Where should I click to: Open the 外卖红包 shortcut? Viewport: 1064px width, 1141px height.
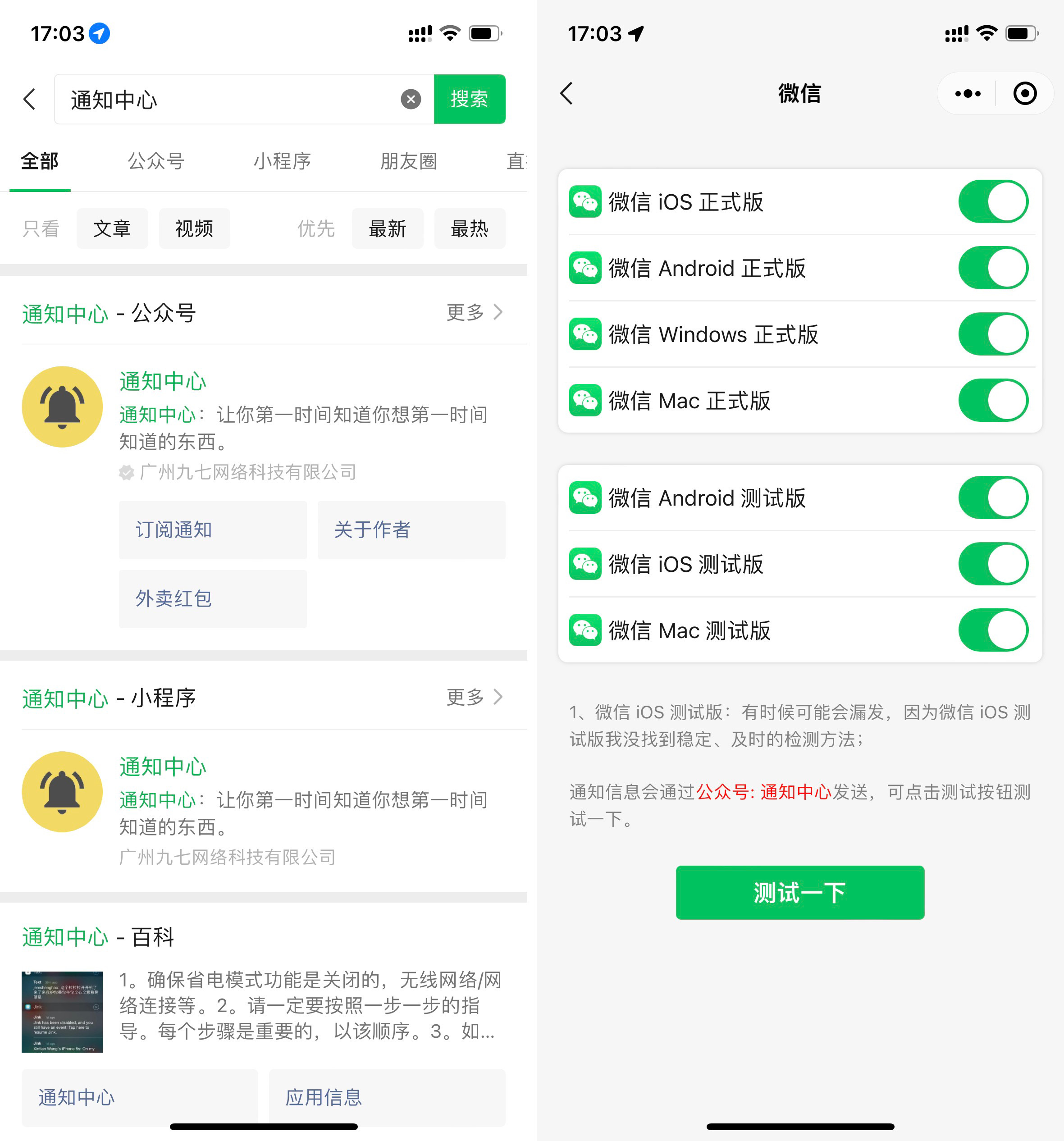[x=212, y=598]
